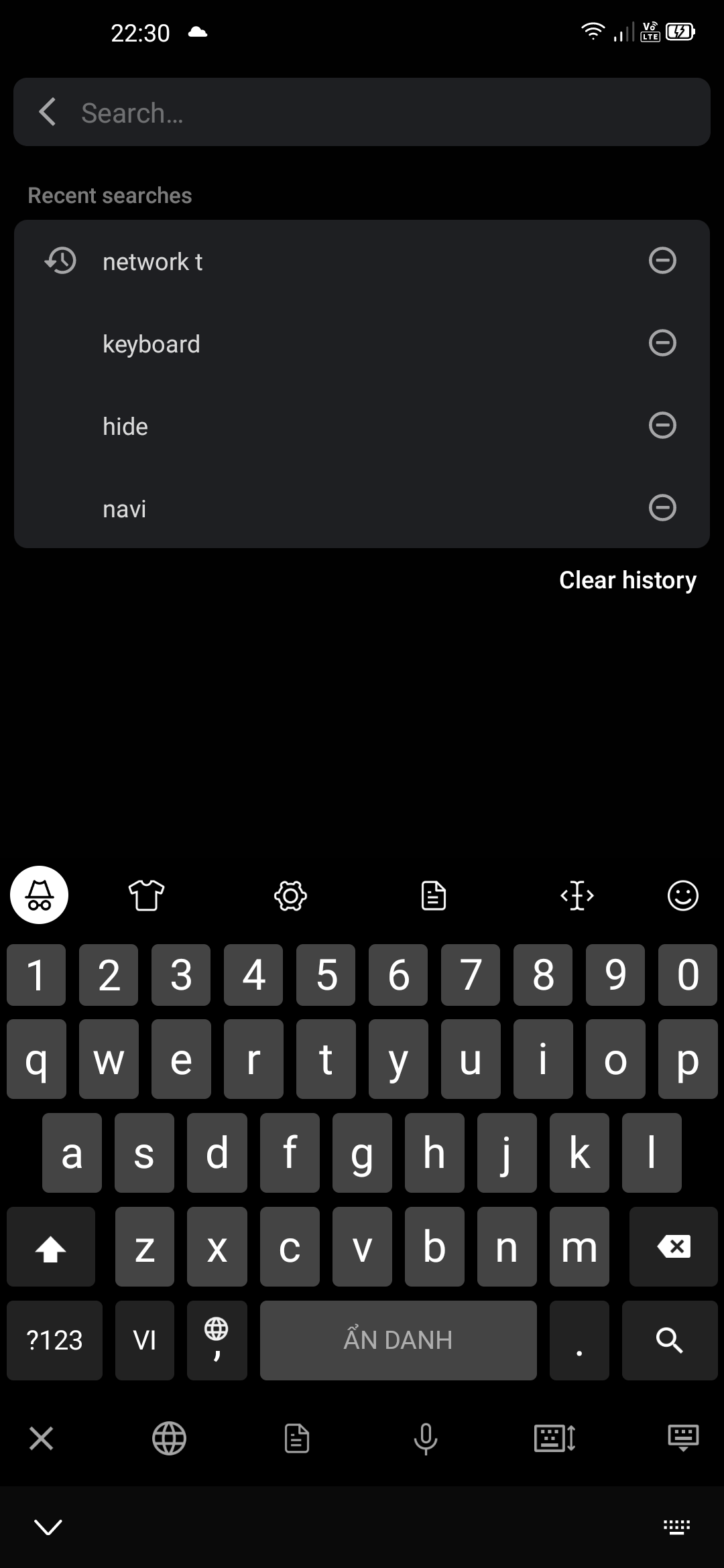
Task: Choose the recent search "hide"
Action: click(x=125, y=426)
